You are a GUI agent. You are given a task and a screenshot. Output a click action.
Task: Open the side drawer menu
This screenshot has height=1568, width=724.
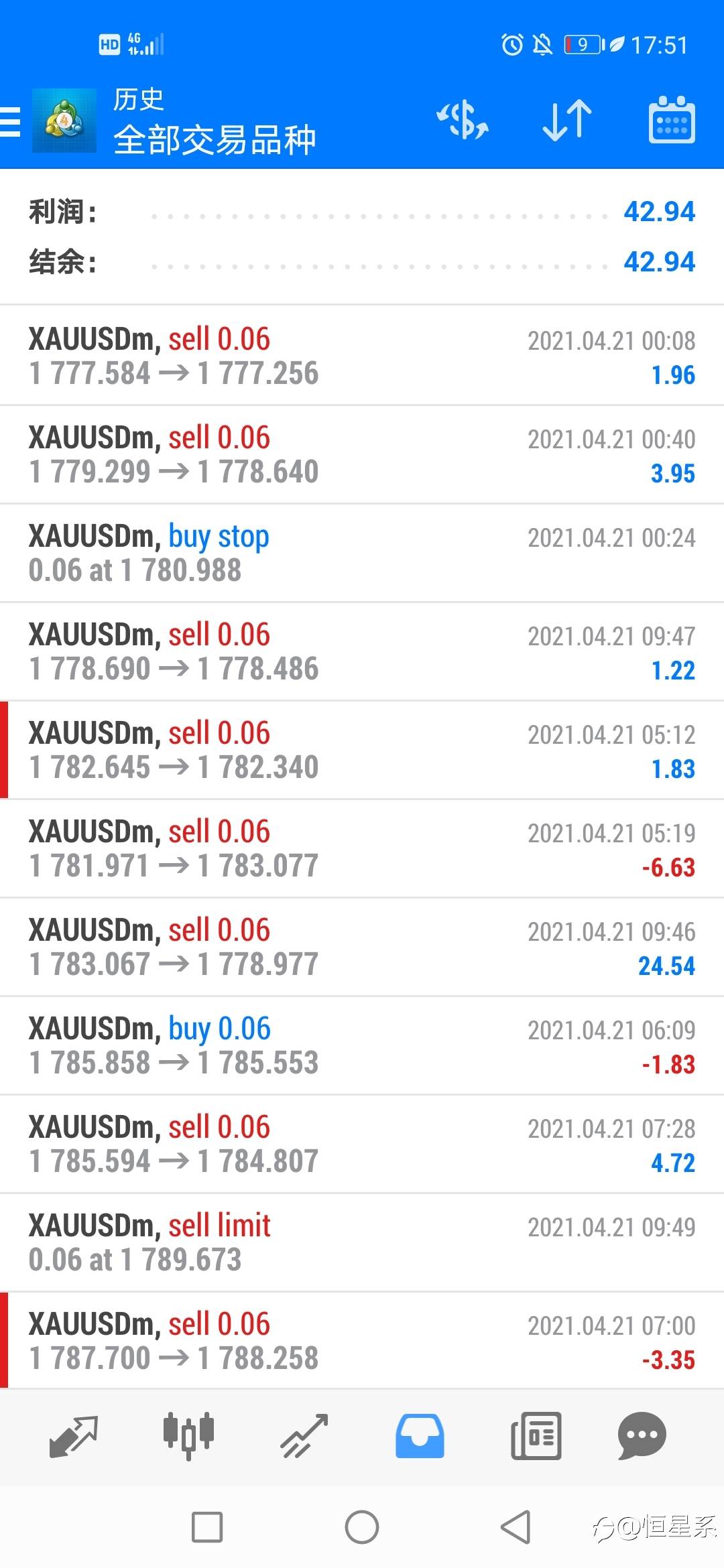pos(11,122)
